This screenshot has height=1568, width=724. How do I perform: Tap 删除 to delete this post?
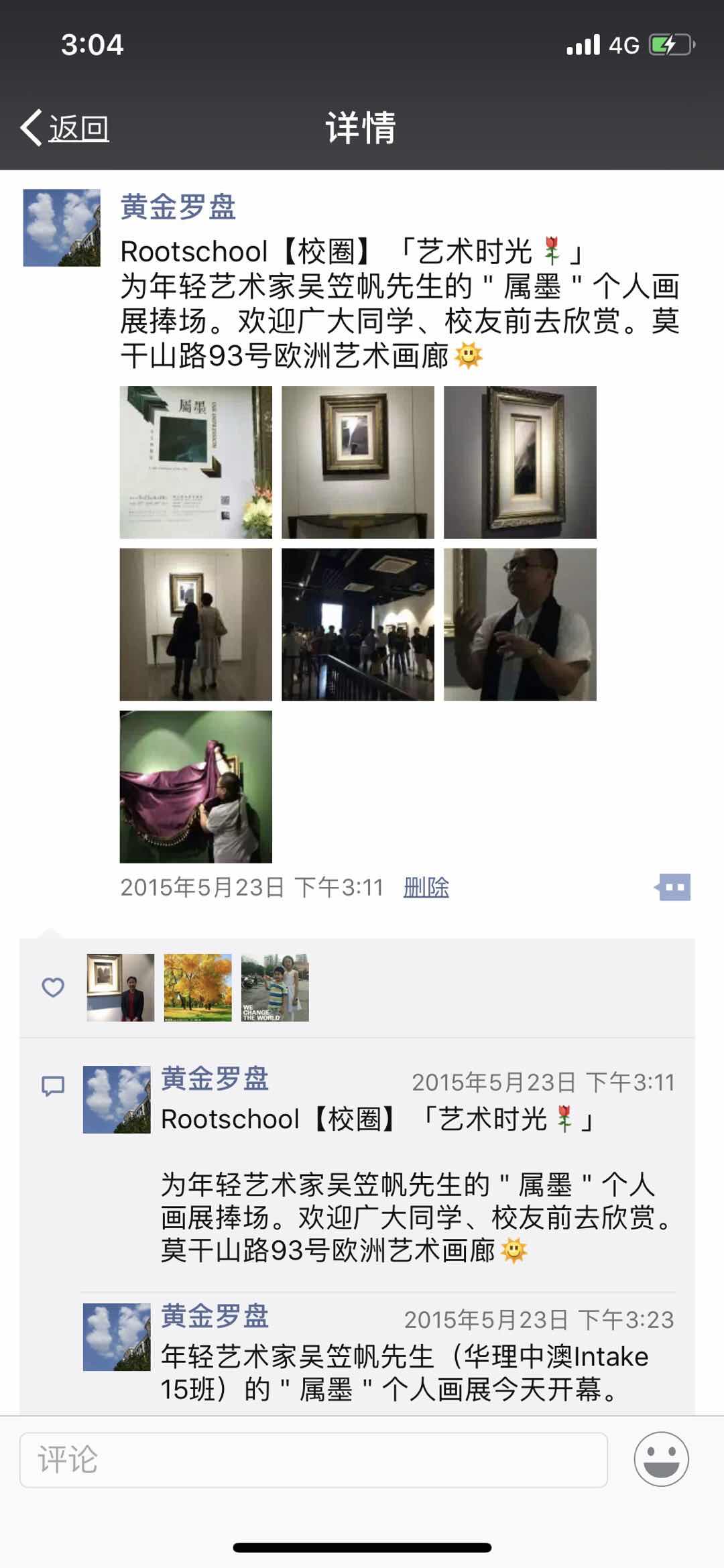426,887
